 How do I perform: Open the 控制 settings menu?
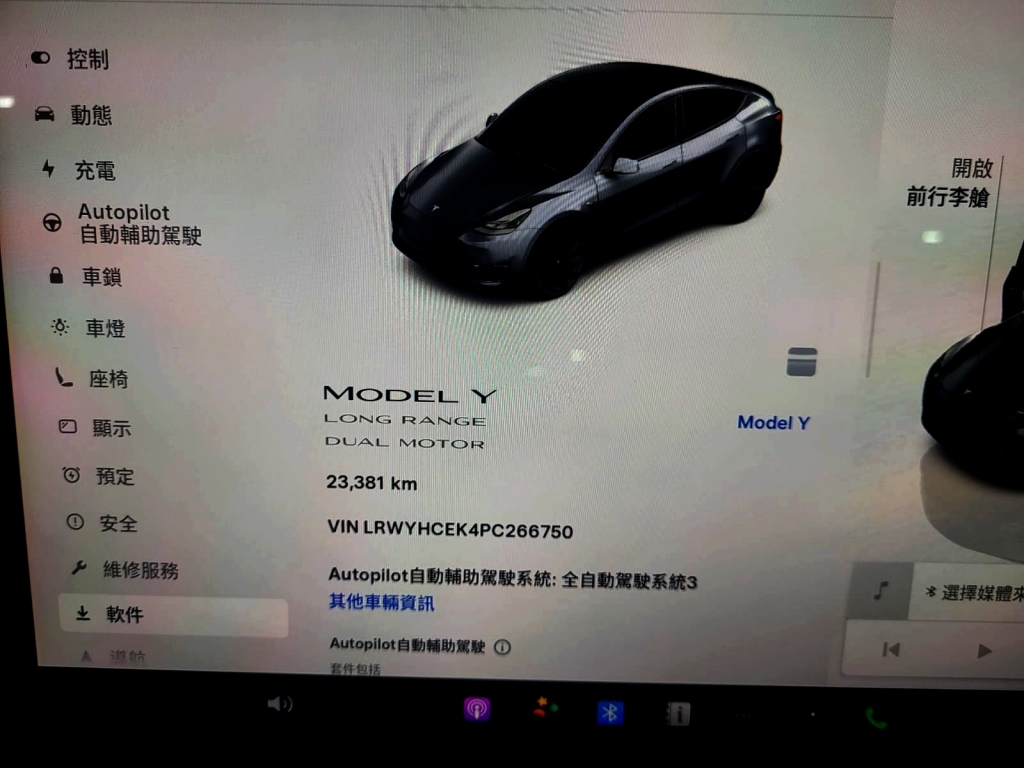[87, 60]
